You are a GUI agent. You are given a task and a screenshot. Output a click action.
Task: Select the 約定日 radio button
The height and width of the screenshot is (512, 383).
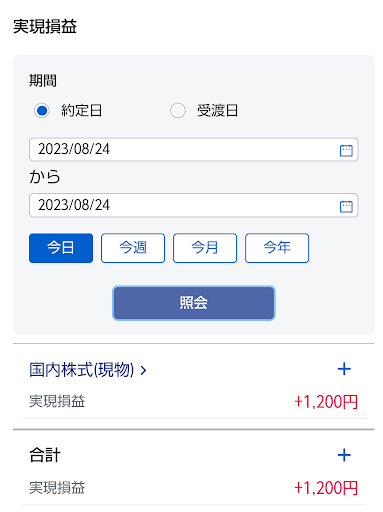[x=42, y=111]
